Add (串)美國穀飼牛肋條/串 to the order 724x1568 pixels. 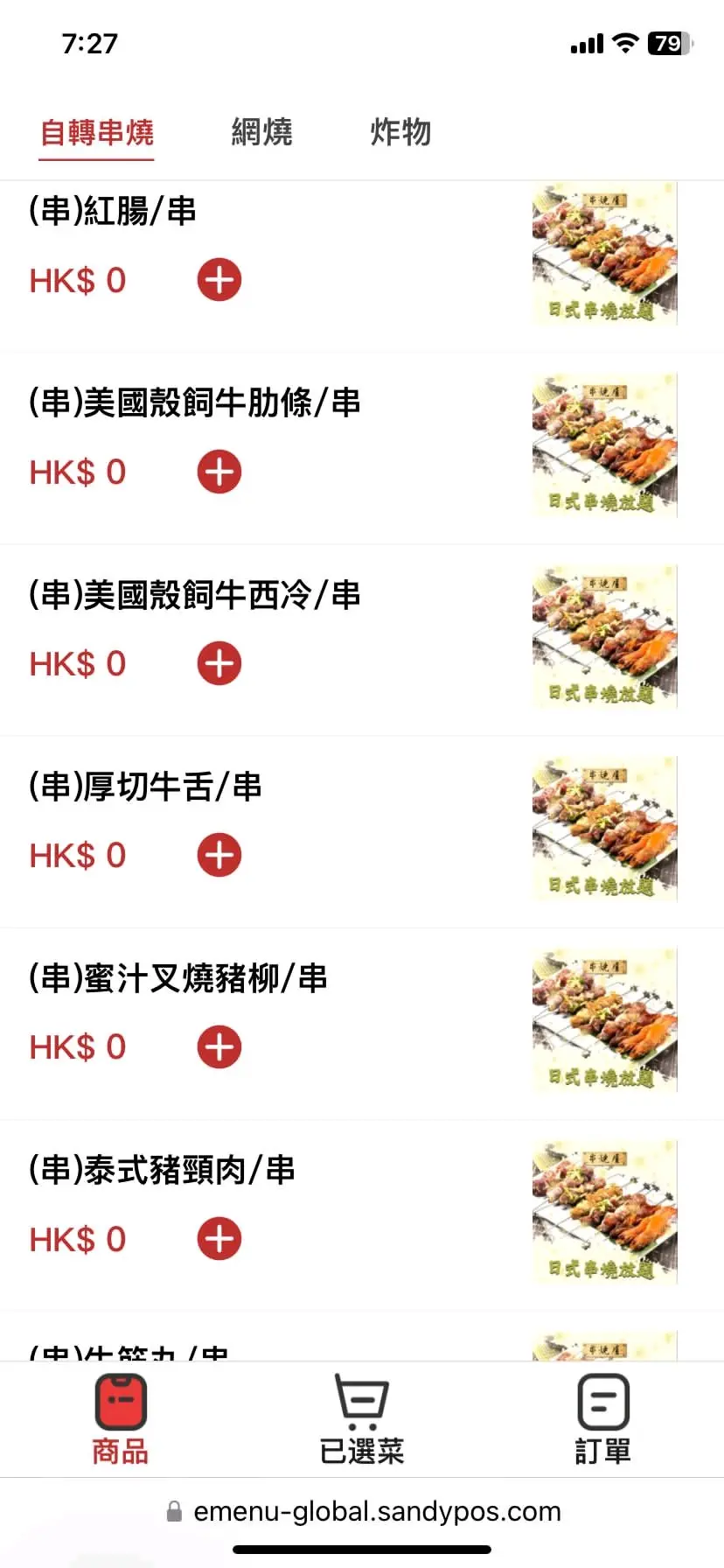[x=219, y=472]
